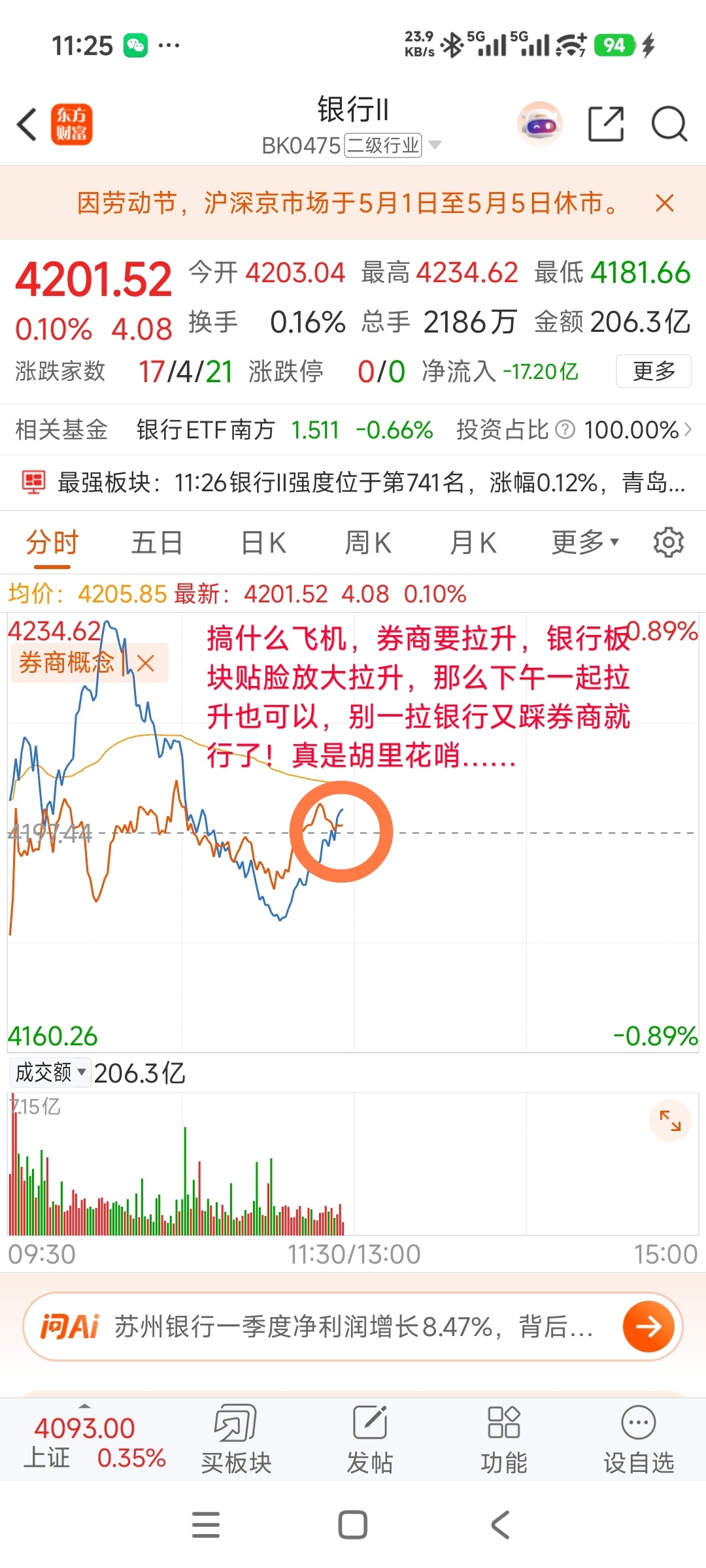706x1568 pixels.
Task: Switch to the 日K chart tab
Action: 263,542
